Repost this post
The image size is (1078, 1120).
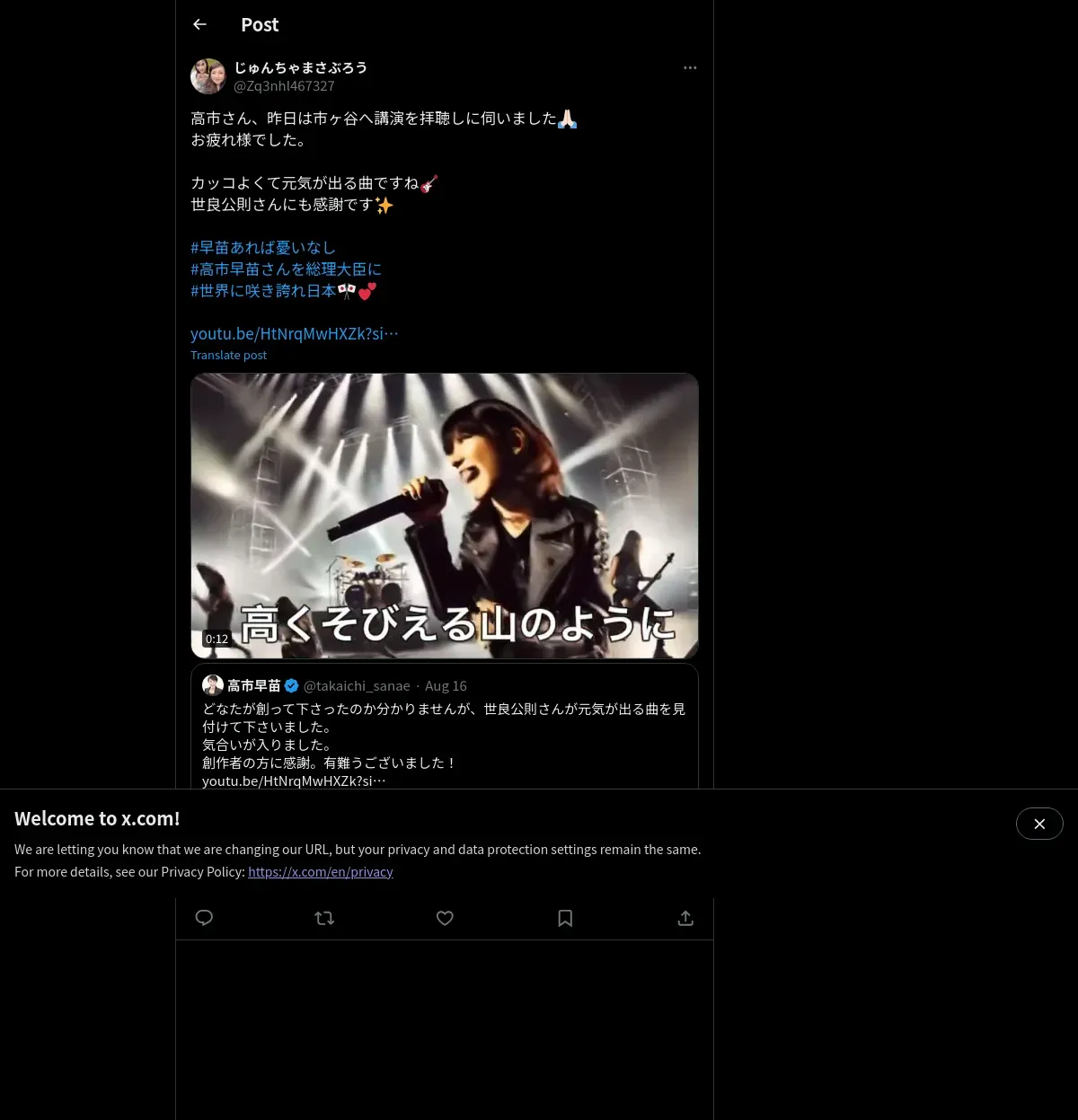coord(324,918)
